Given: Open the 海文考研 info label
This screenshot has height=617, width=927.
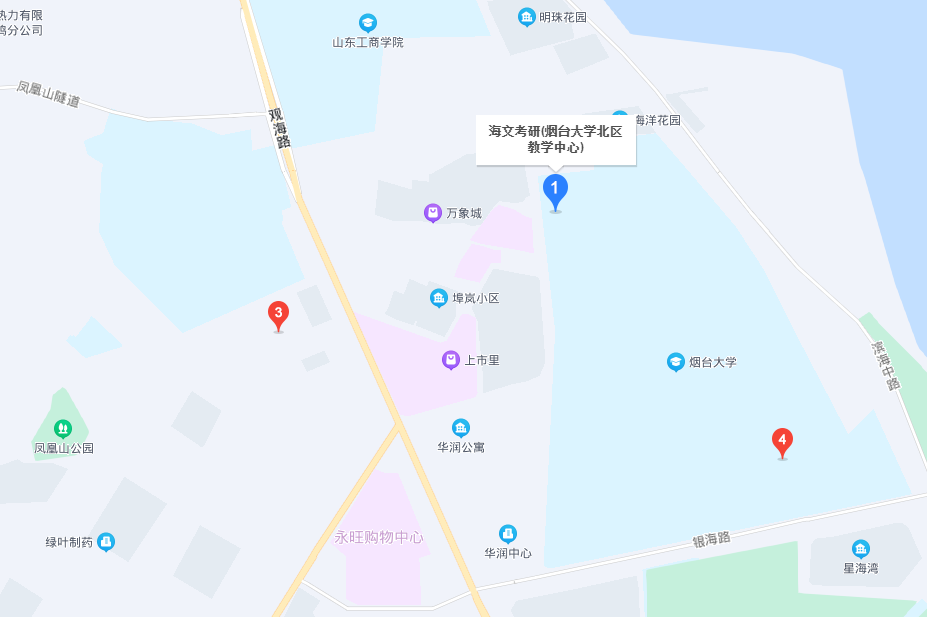Looking at the screenshot, I should [x=555, y=139].
